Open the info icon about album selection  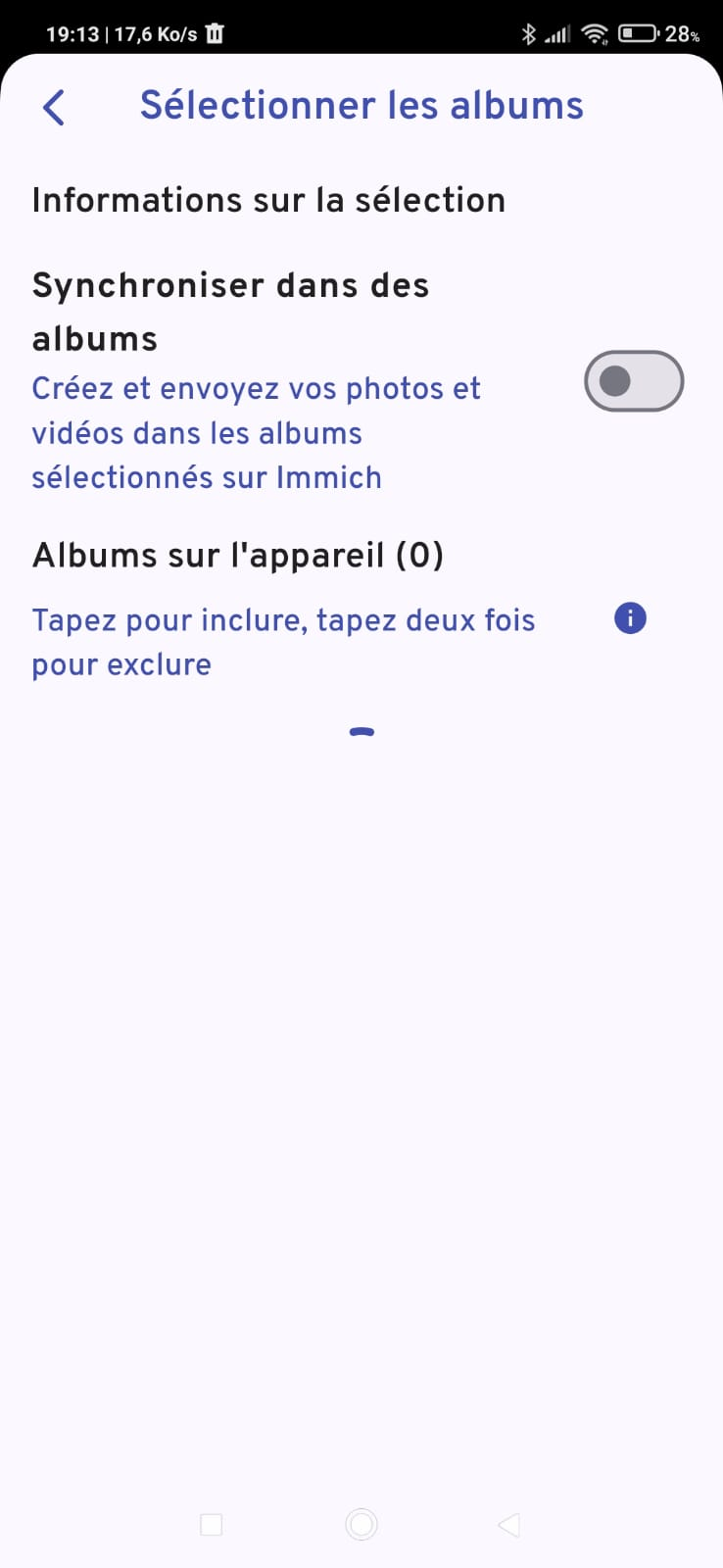pyautogui.click(x=630, y=618)
